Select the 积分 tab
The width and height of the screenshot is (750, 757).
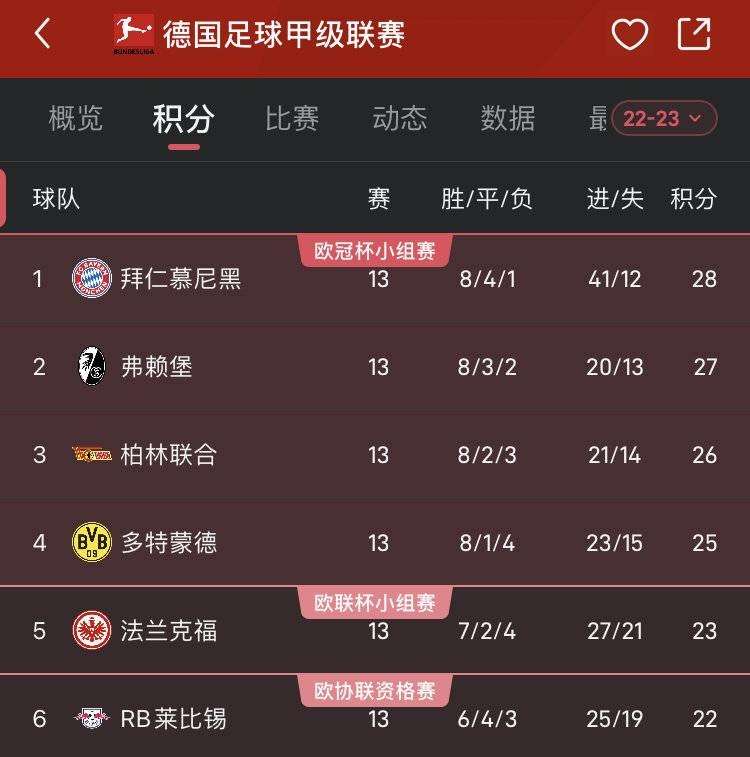183,119
